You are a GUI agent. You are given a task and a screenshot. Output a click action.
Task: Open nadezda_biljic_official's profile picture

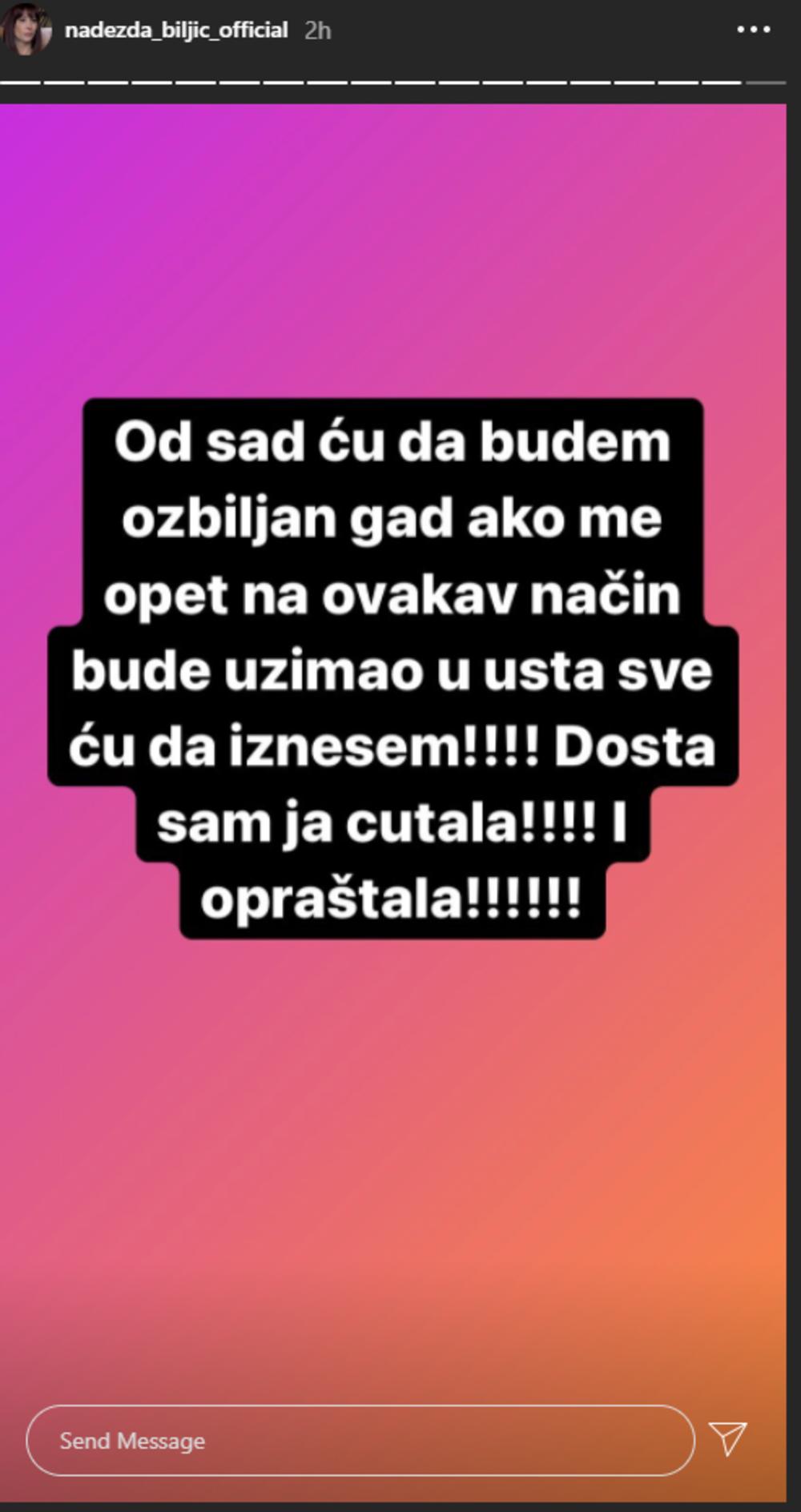click(26, 29)
